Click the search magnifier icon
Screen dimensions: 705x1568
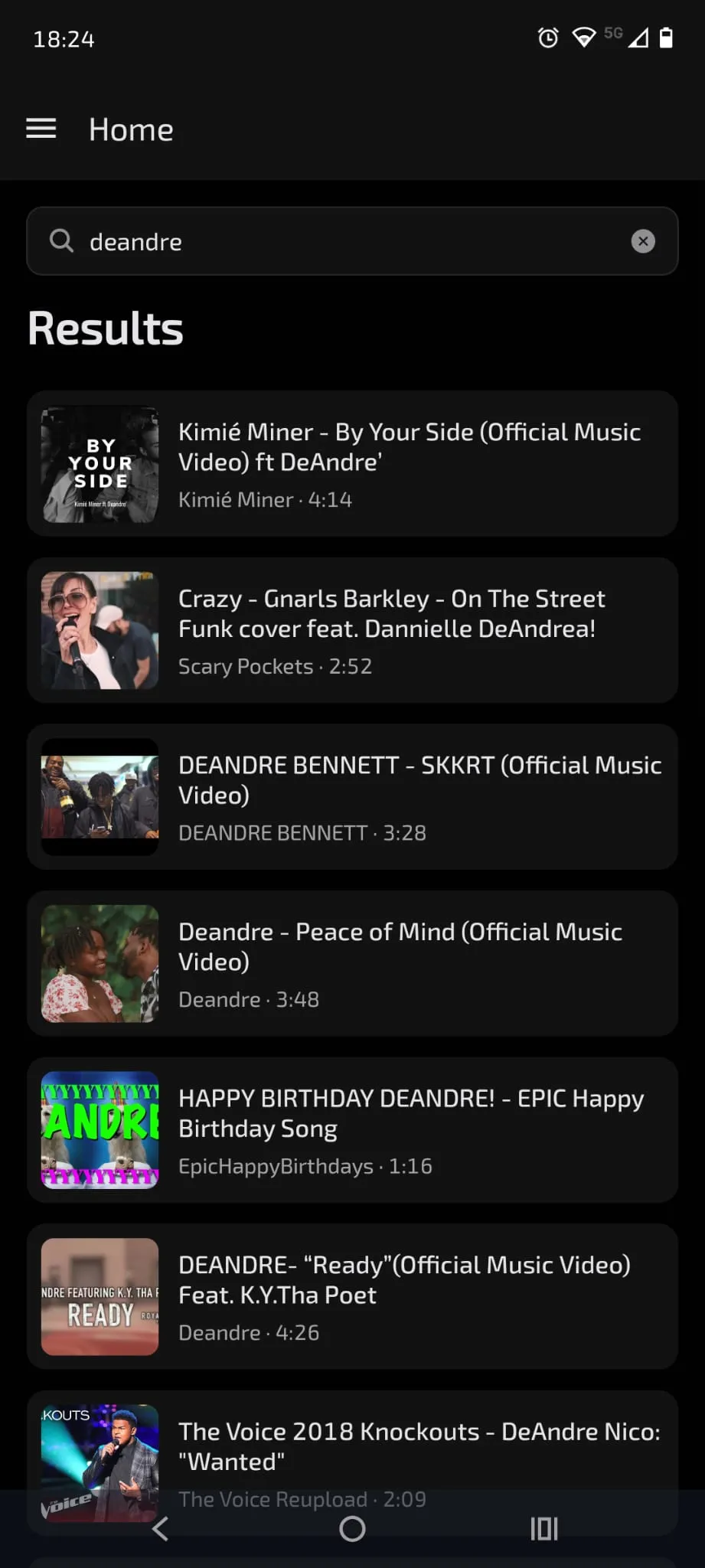pos(61,241)
